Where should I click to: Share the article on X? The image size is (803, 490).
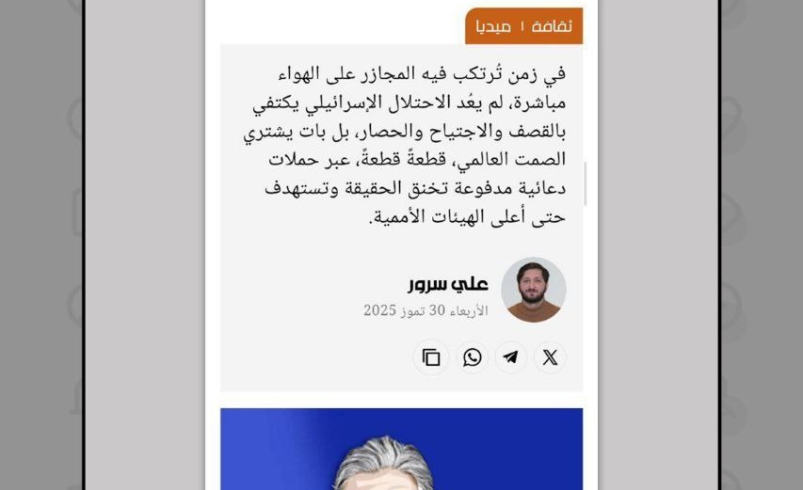click(x=550, y=358)
